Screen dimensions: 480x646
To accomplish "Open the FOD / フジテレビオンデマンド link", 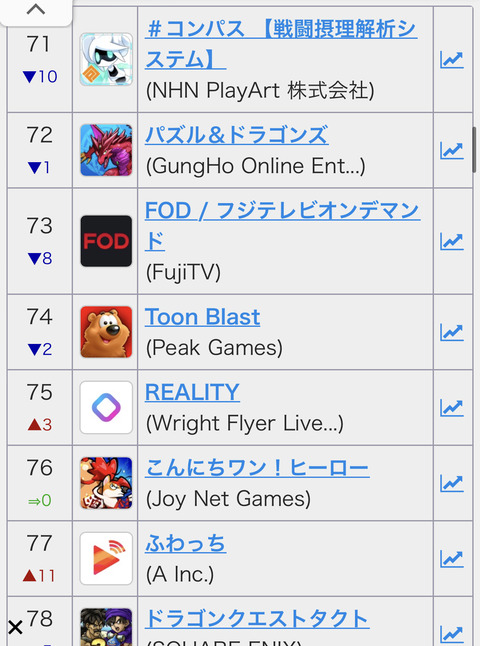I will pos(282,226).
